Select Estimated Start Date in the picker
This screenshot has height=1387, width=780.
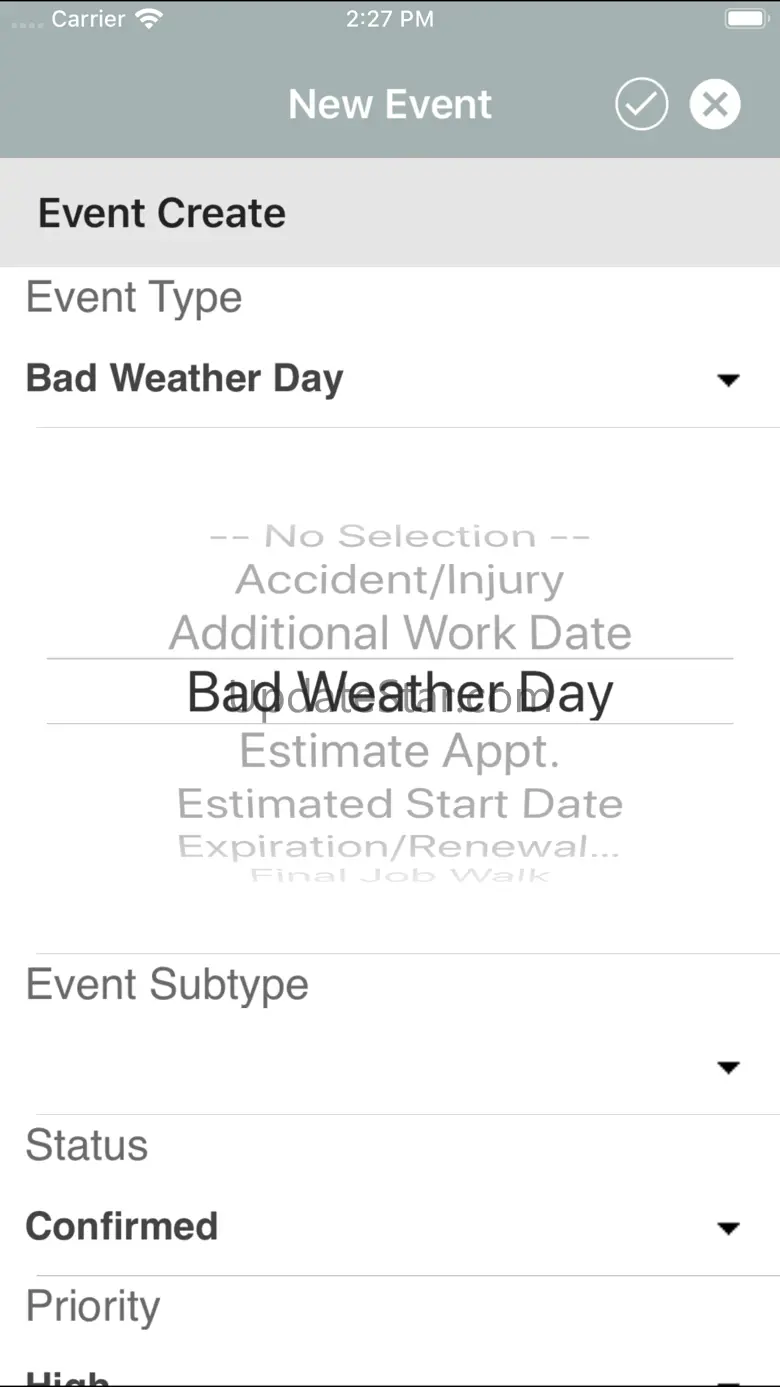pyautogui.click(x=400, y=804)
